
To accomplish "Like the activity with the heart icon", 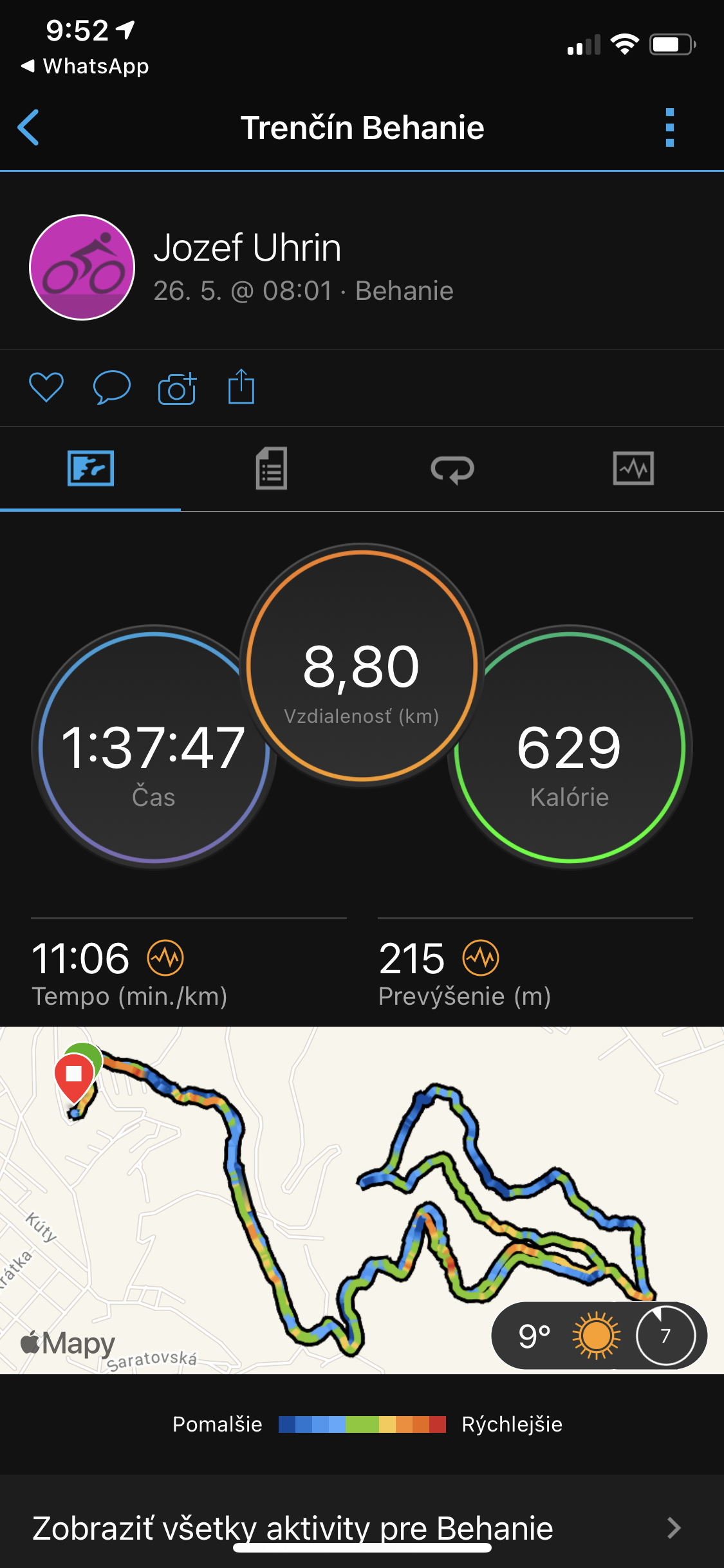I will 46,388.
